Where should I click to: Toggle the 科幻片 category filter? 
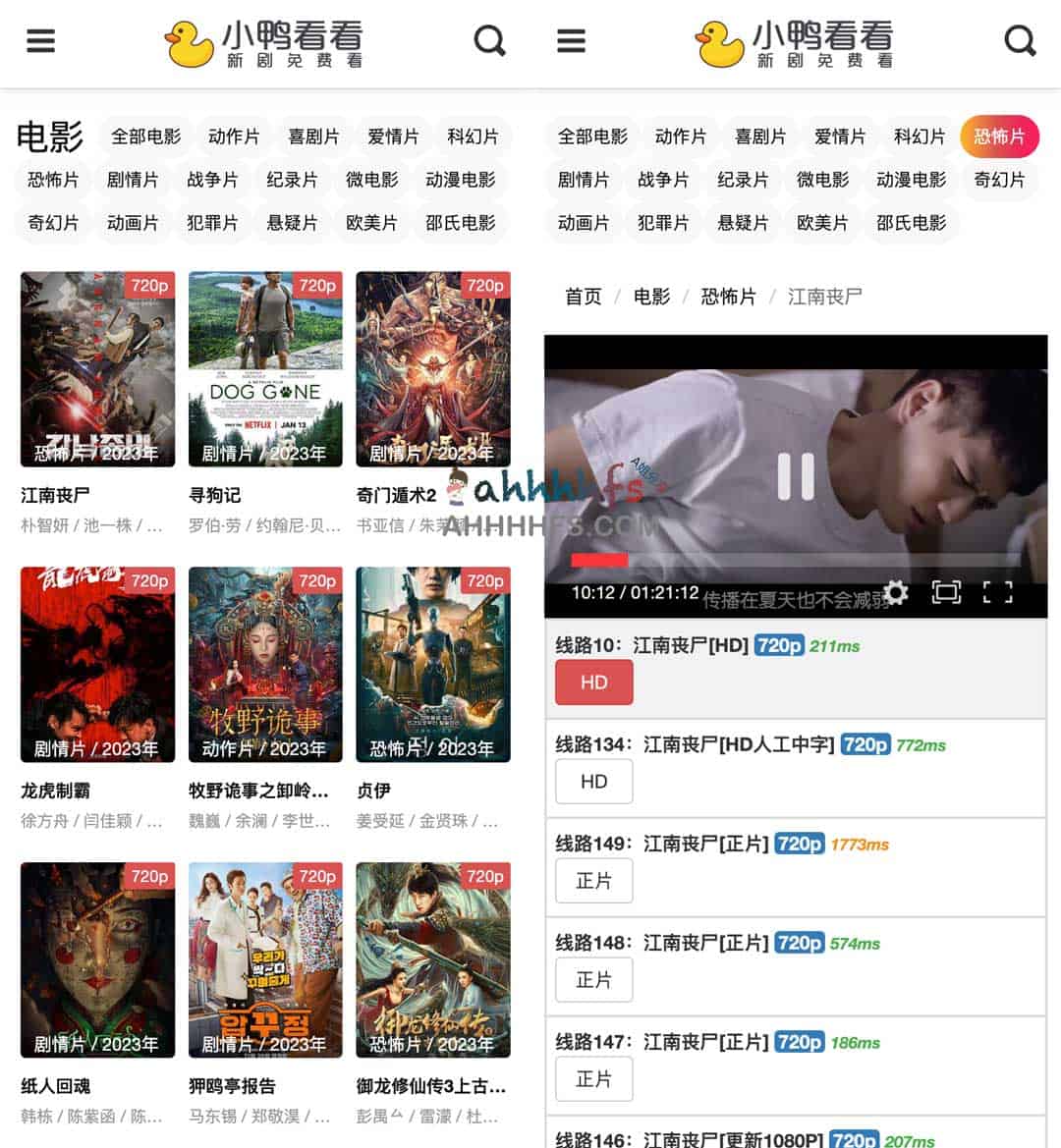(473, 137)
